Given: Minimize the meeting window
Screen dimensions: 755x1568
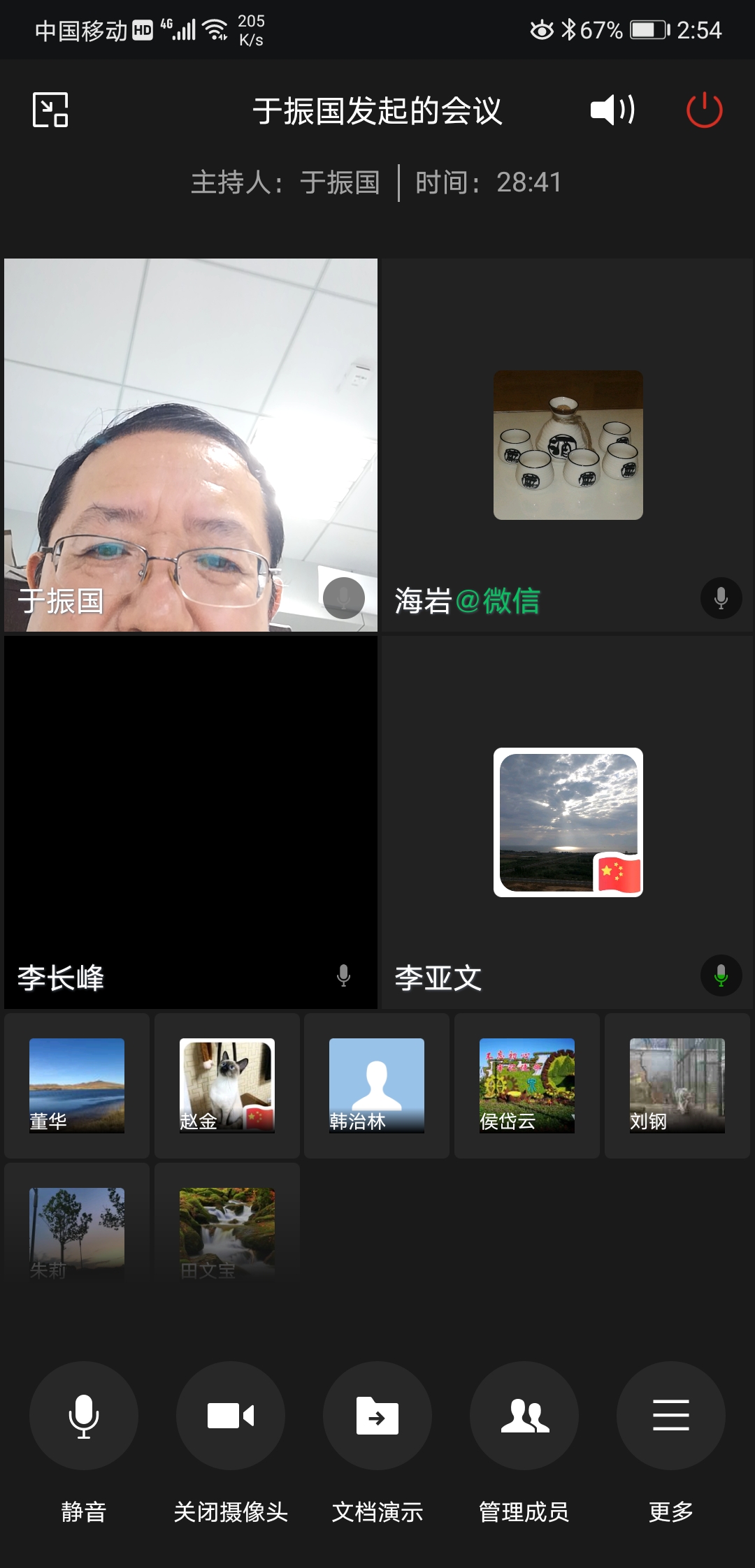Looking at the screenshot, I should [50, 110].
